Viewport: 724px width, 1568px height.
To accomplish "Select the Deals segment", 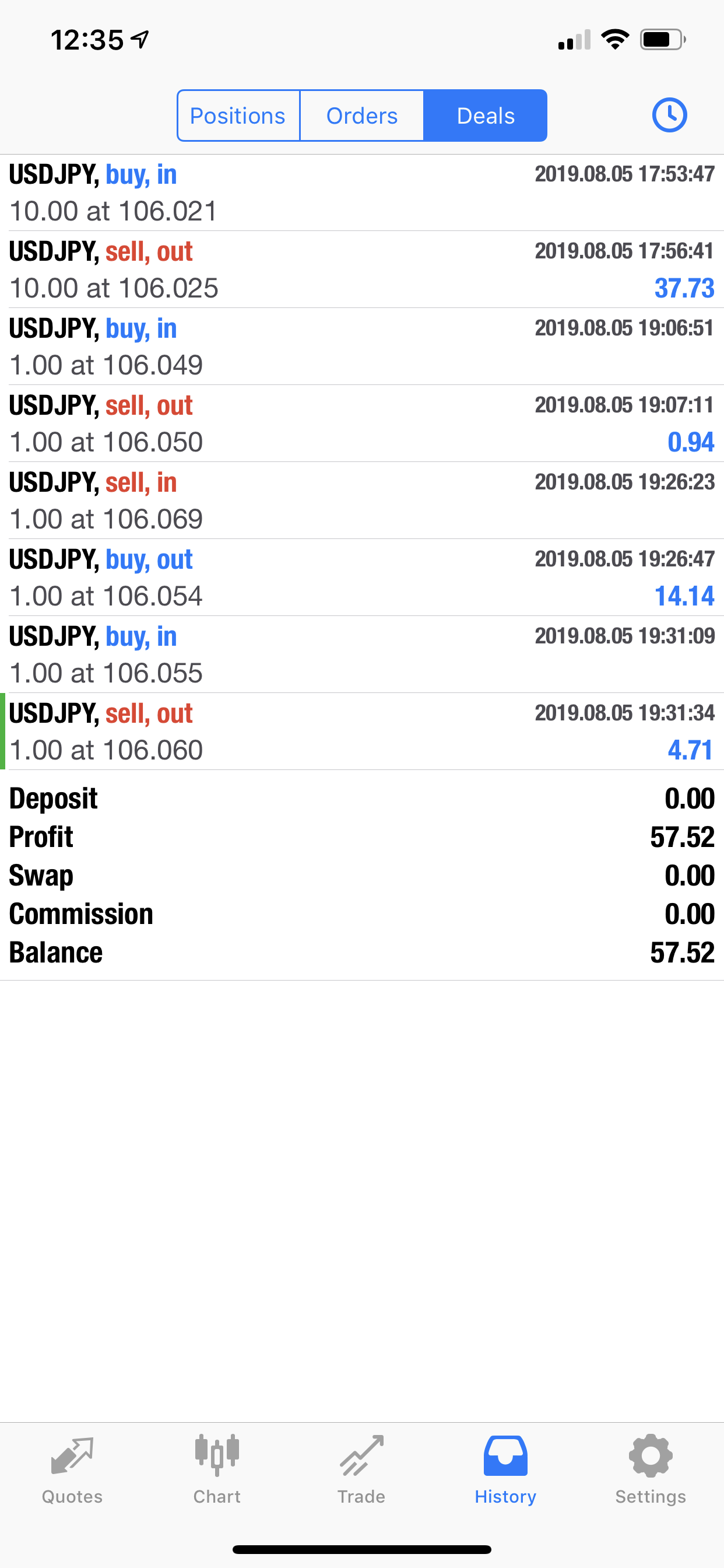I will 486,116.
